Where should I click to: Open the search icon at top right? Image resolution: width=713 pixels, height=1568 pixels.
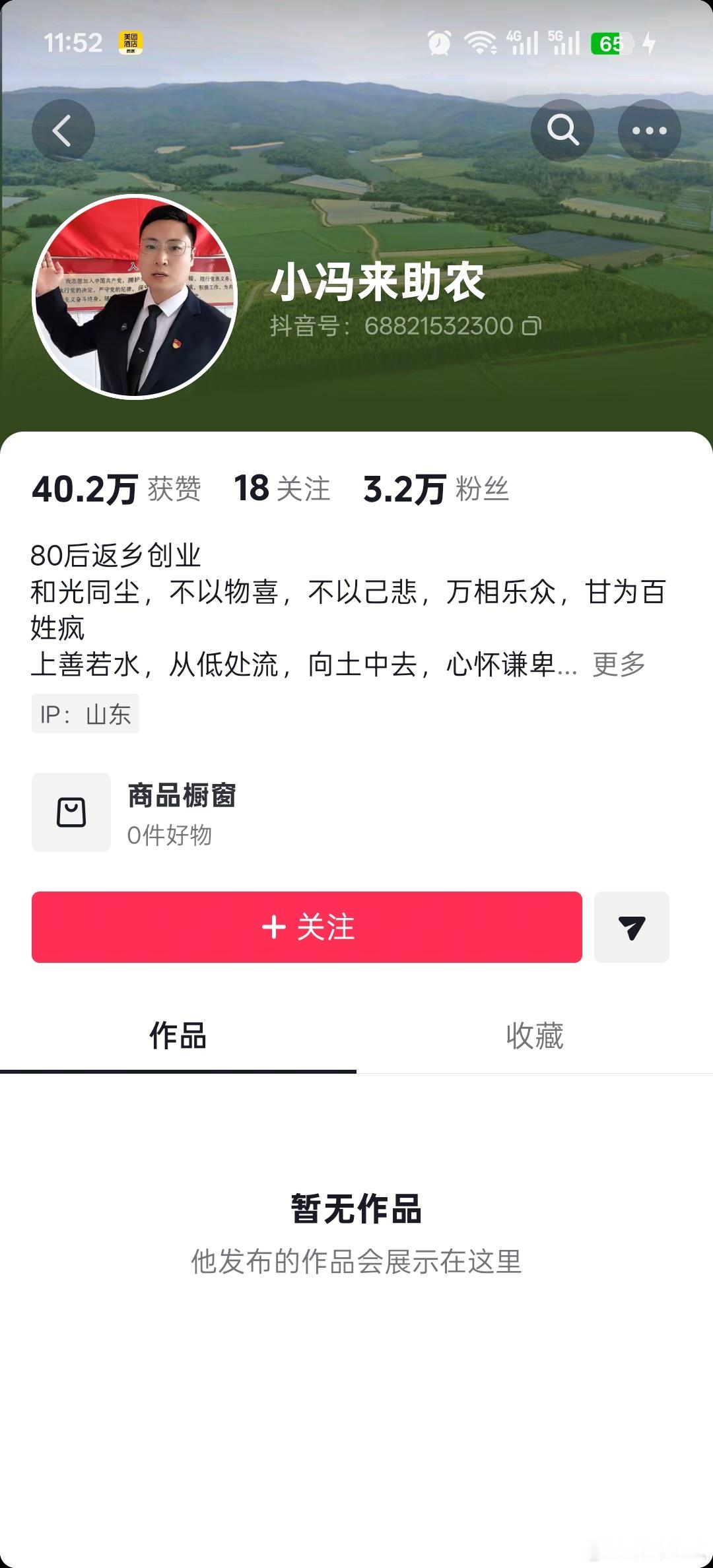point(562,130)
